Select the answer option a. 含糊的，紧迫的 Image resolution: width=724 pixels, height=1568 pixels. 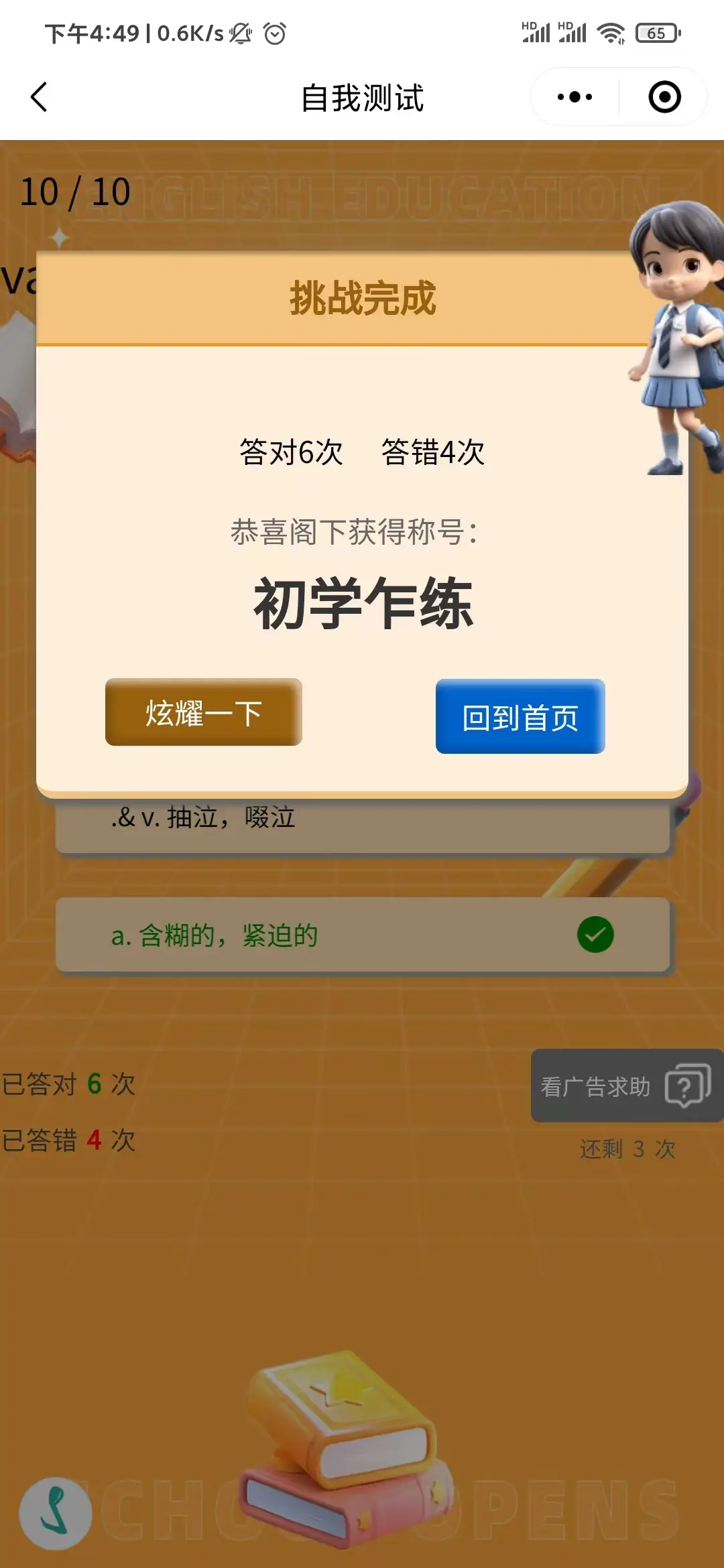tap(362, 935)
